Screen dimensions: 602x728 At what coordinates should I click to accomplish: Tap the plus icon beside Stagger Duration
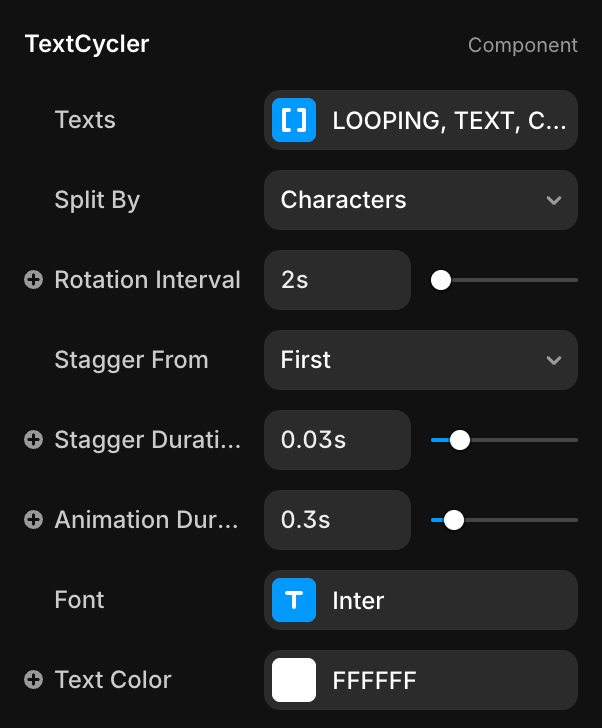pos(33,440)
